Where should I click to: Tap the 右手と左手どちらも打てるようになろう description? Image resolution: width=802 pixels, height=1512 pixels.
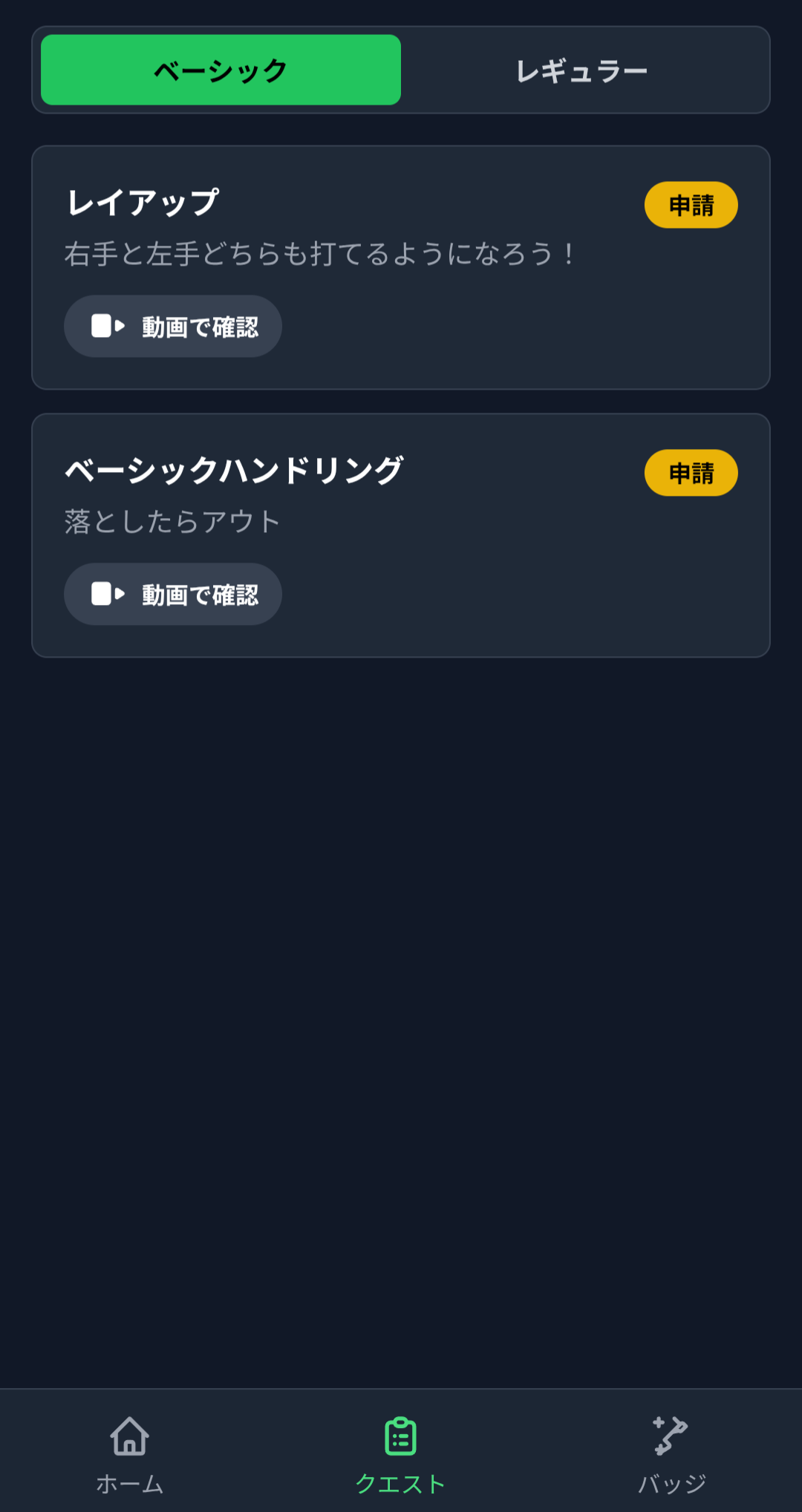318,252
